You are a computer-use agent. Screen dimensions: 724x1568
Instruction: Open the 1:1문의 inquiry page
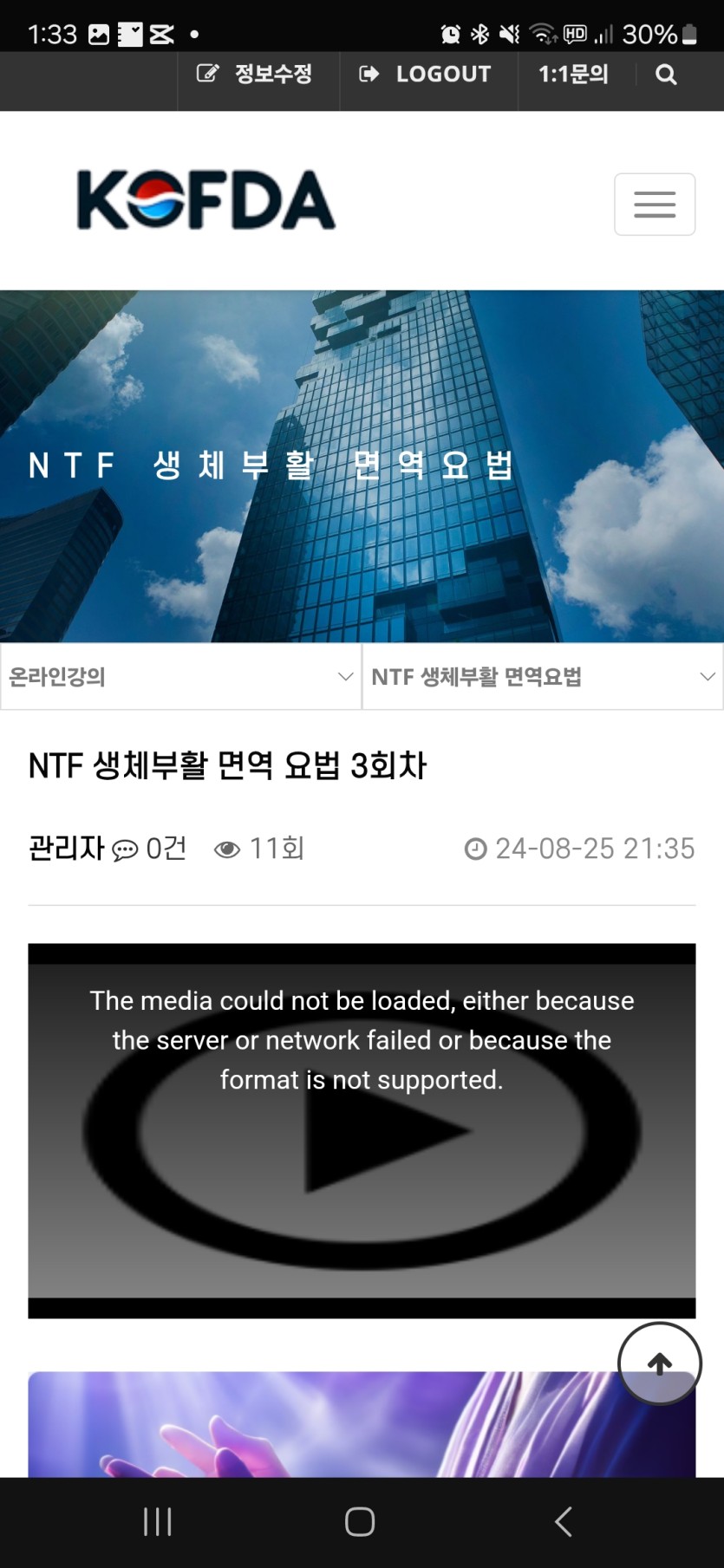point(573,75)
